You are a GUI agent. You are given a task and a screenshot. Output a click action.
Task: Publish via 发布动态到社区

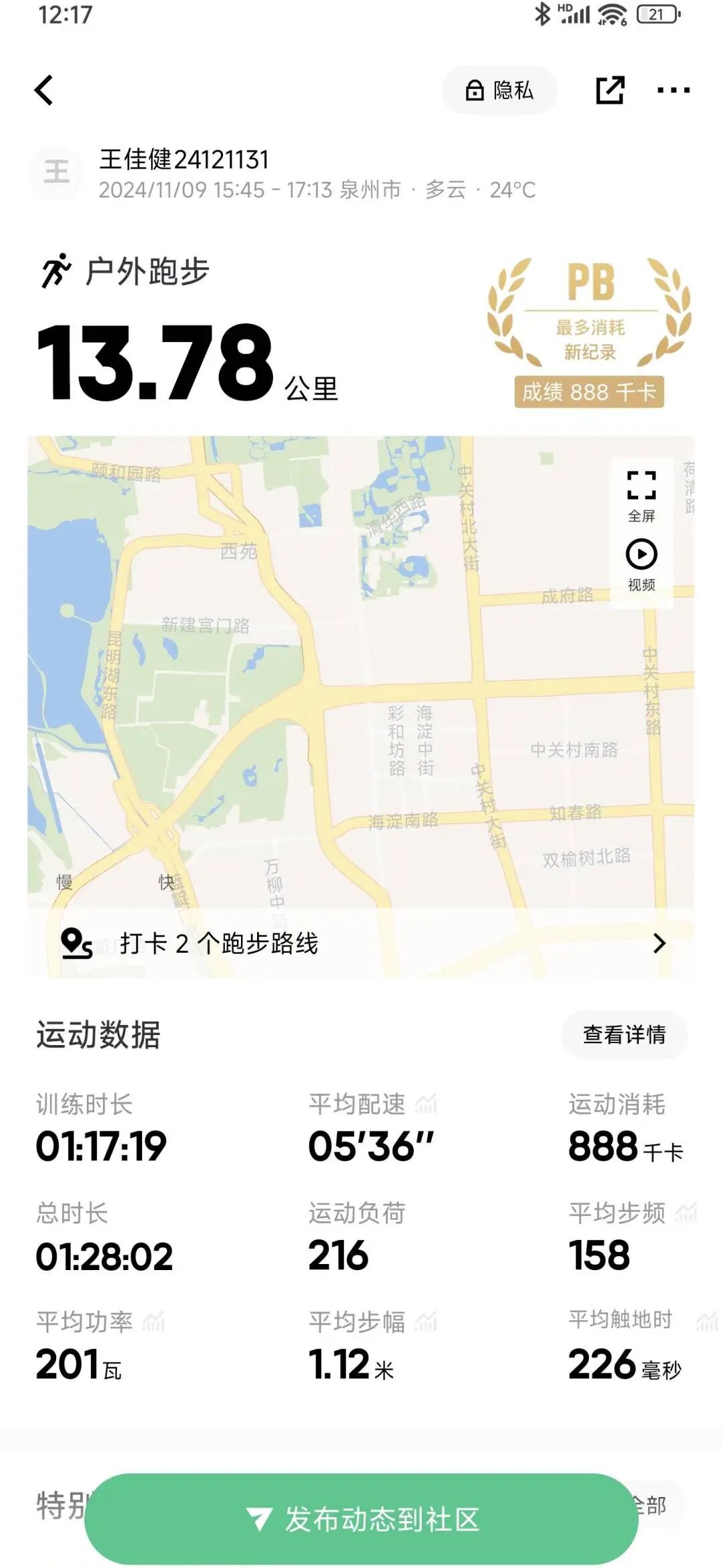click(361, 1520)
